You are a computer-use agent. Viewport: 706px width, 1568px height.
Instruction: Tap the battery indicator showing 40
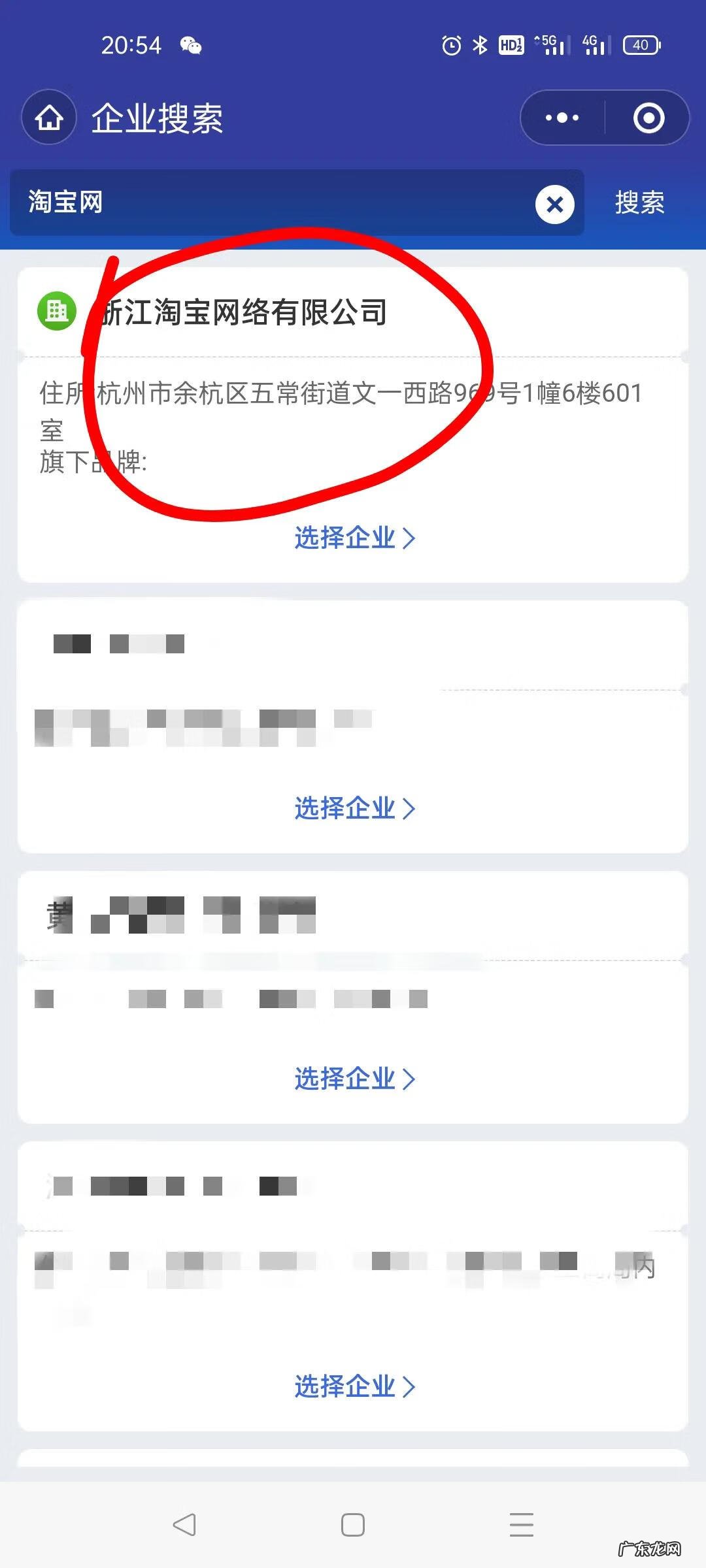coord(641,44)
